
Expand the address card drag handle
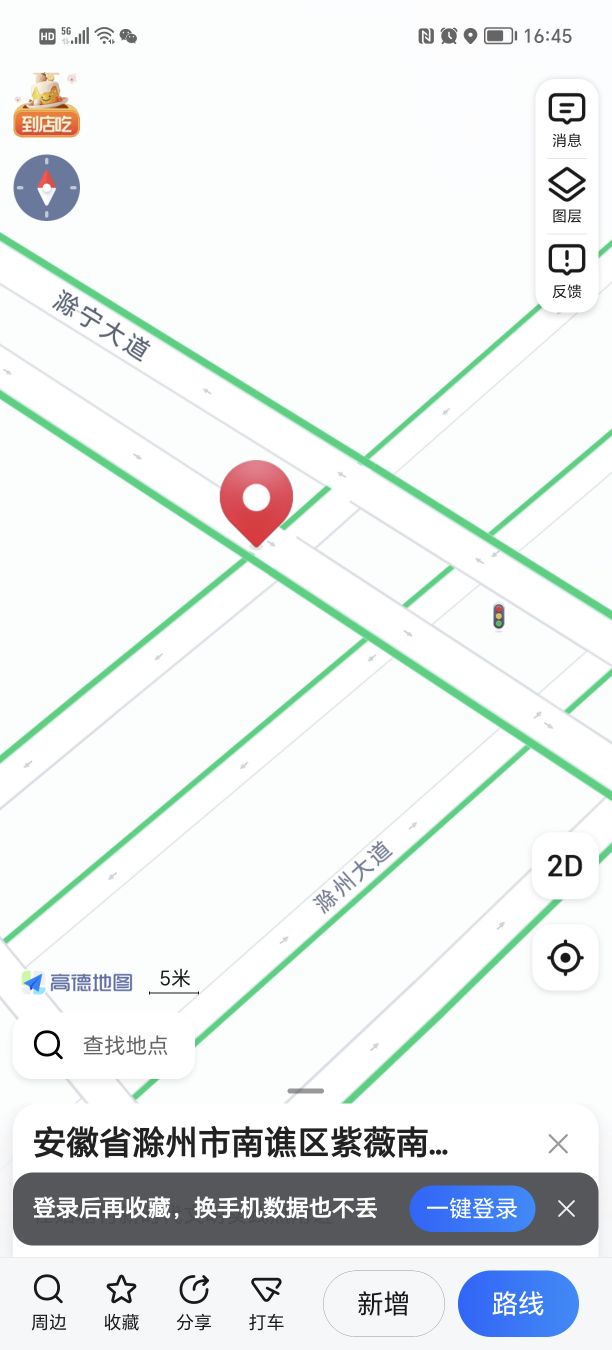coord(305,1091)
